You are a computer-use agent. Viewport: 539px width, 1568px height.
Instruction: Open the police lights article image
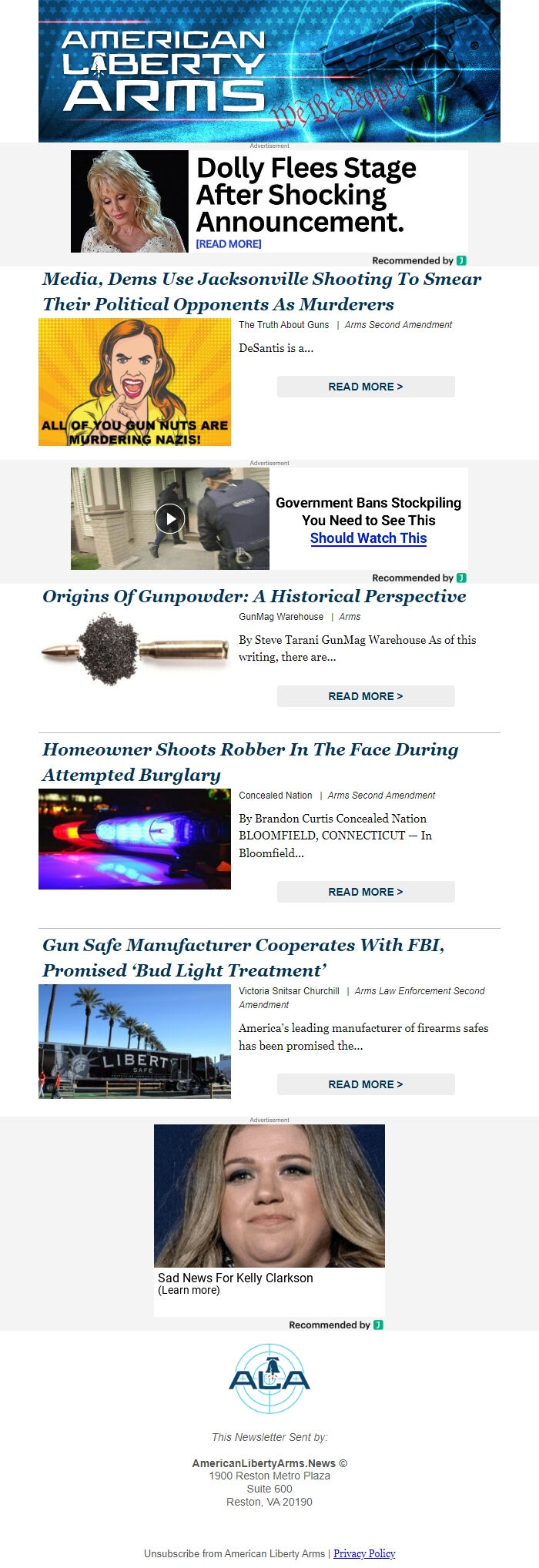pos(135,839)
